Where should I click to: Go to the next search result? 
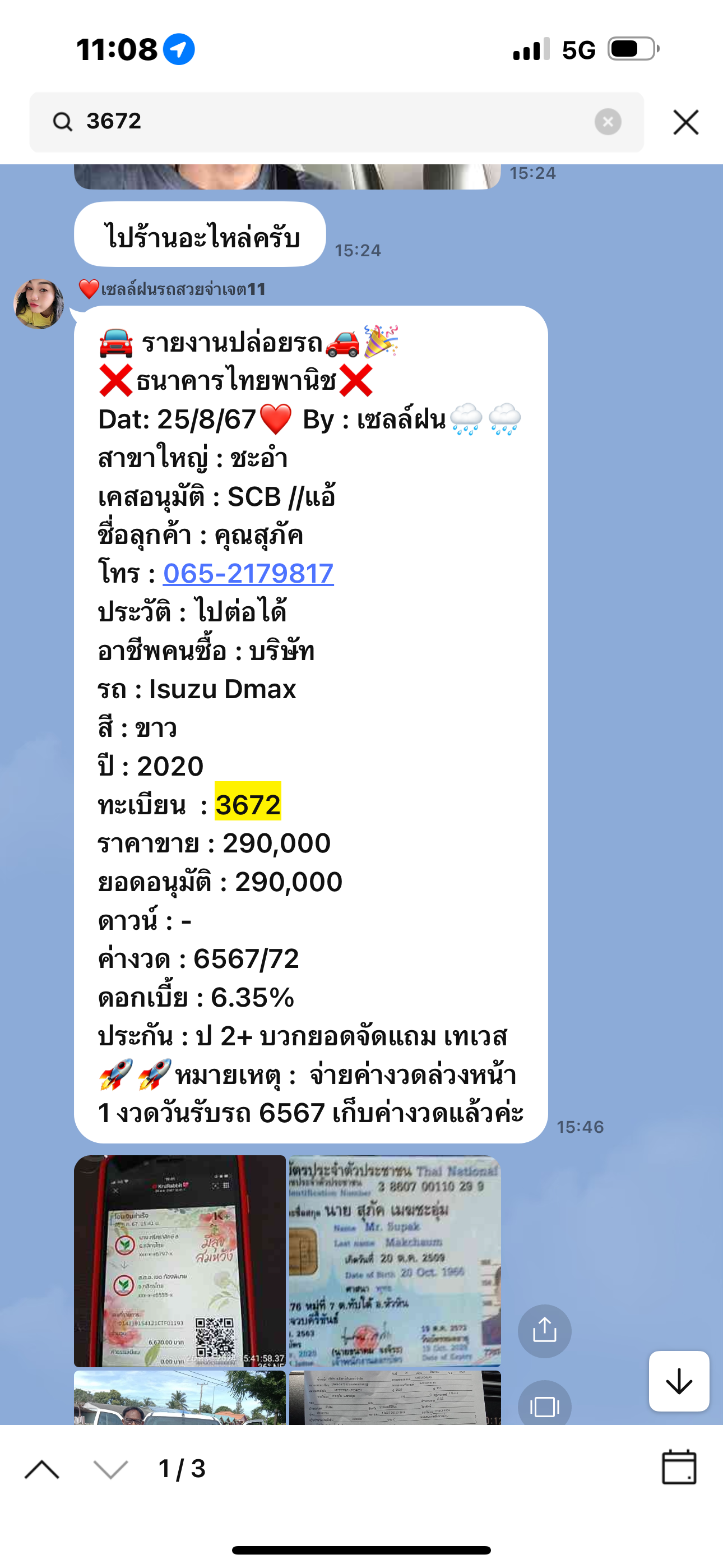click(x=111, y=1469)
